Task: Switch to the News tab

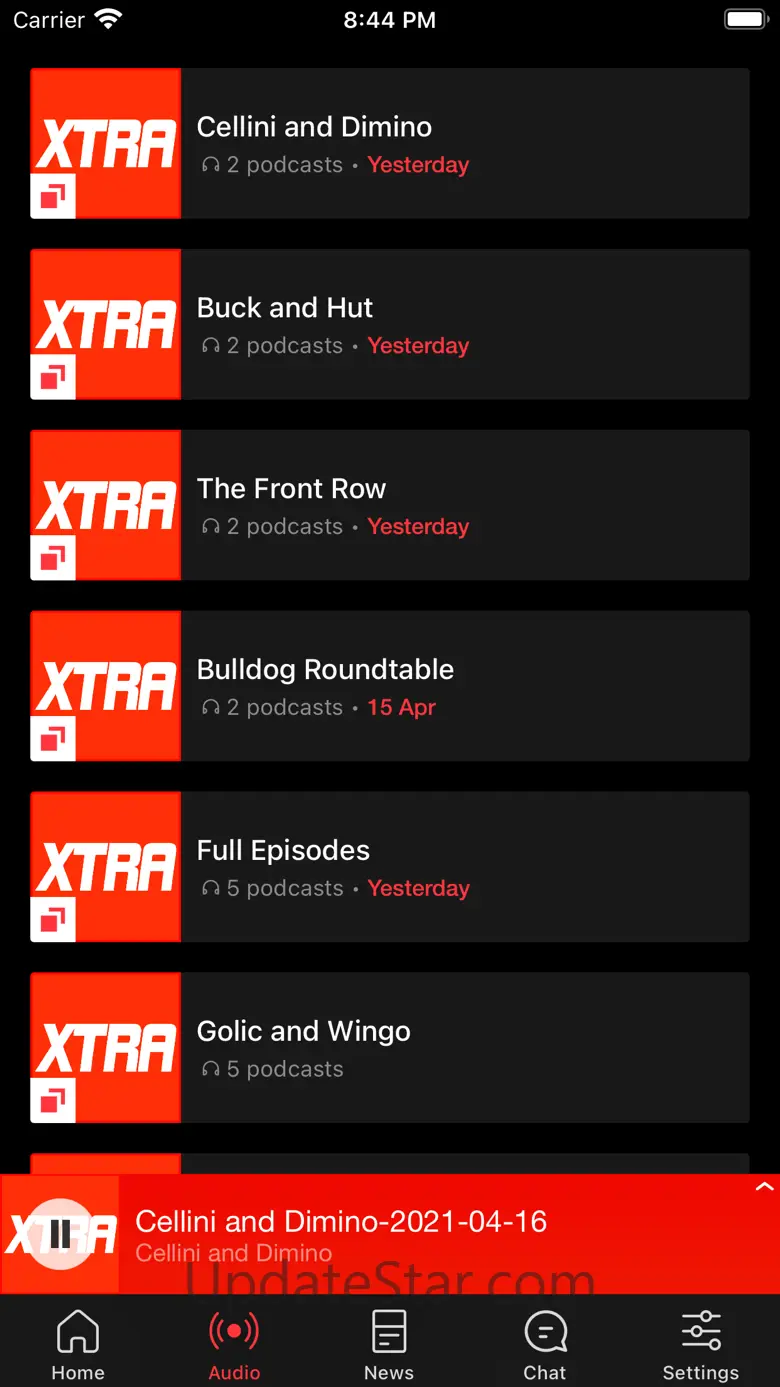Action: click(389, 1345)
